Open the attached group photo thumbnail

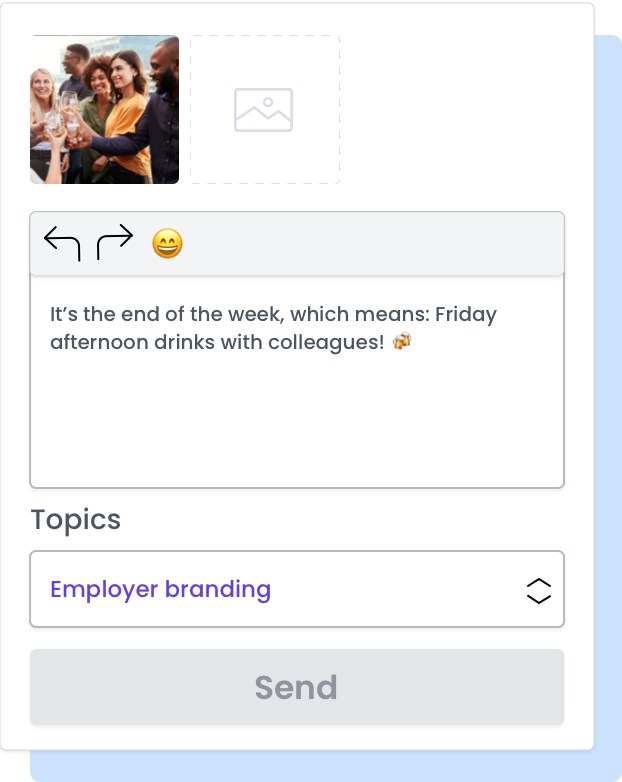104,110
